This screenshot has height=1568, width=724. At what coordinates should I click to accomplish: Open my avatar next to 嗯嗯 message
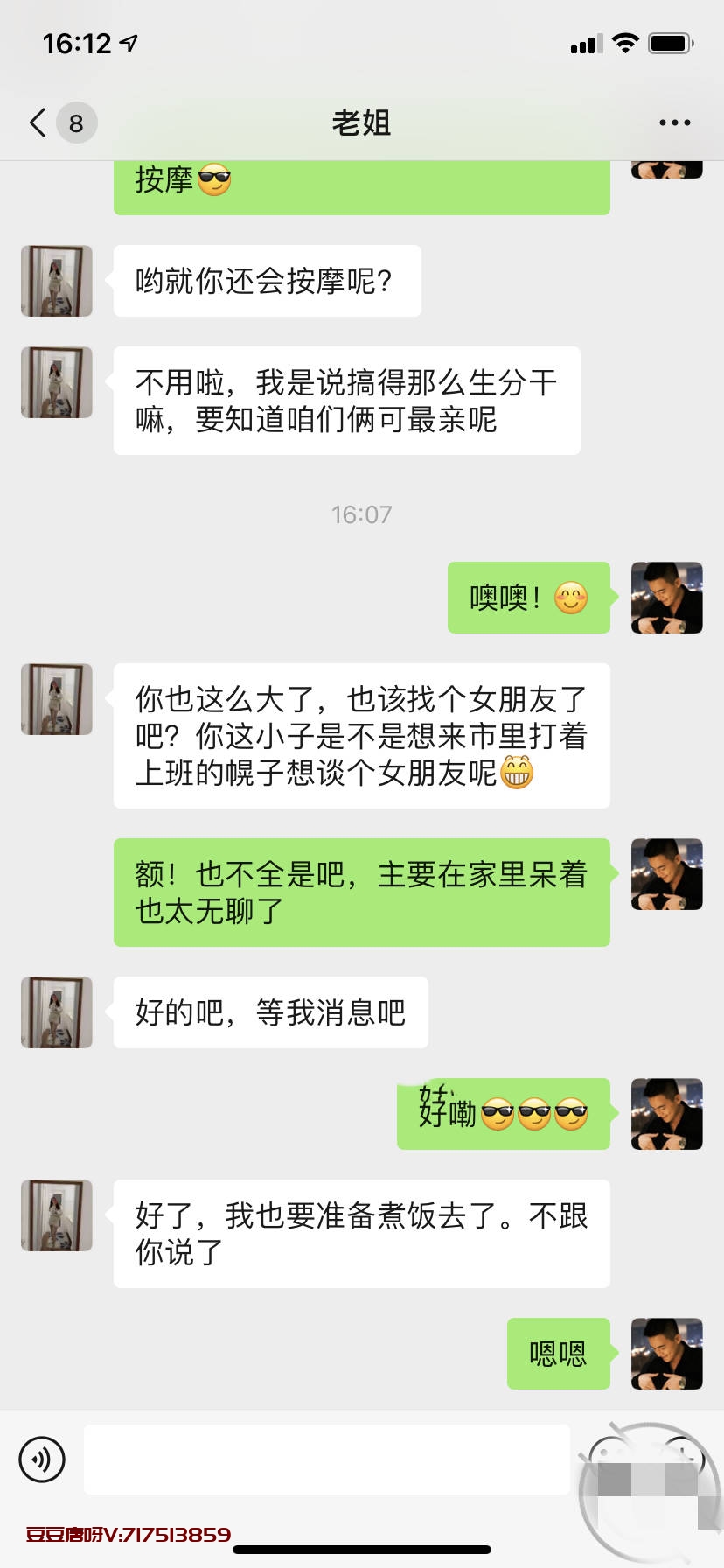click(666, 1354)
